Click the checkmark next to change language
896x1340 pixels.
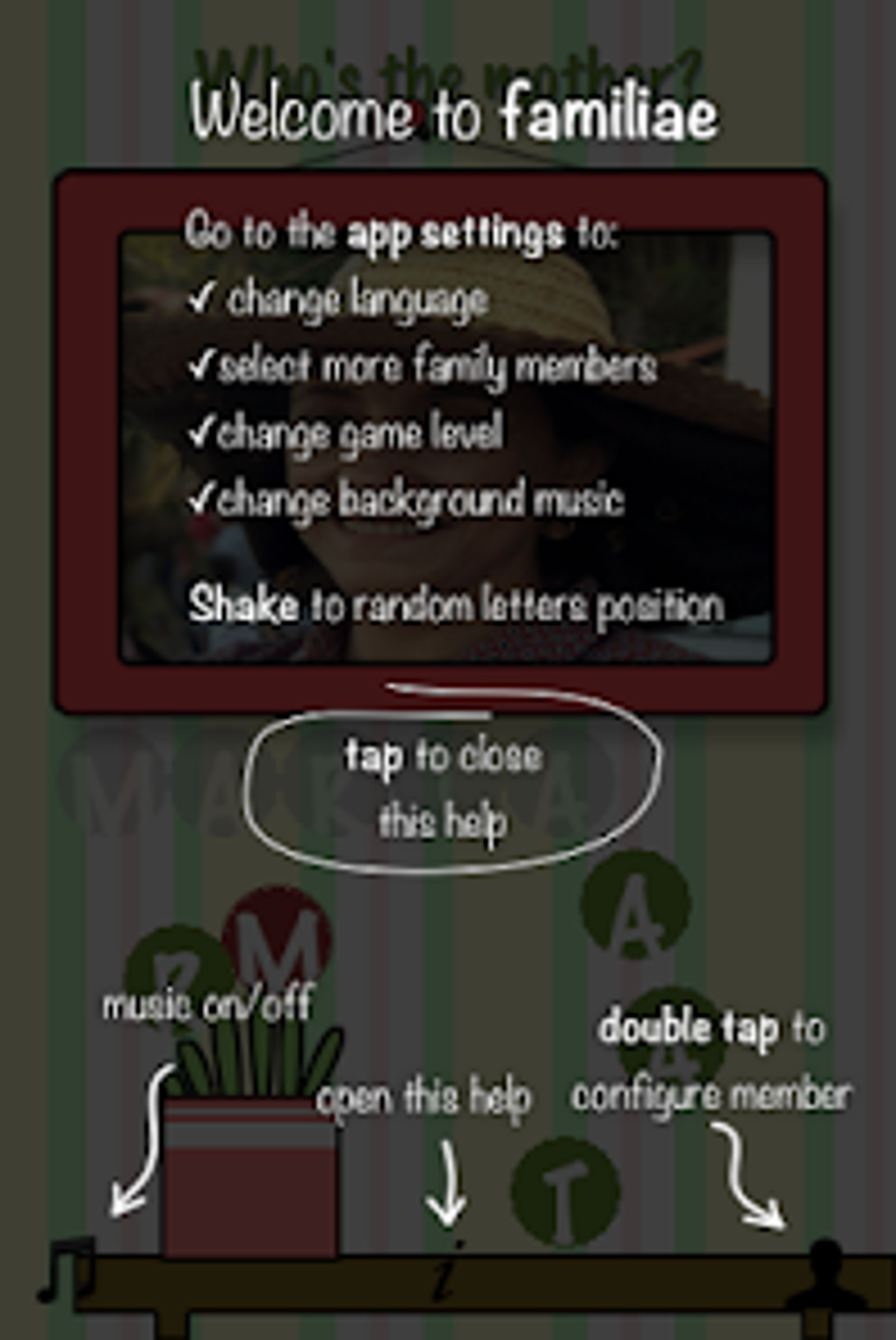203,299
